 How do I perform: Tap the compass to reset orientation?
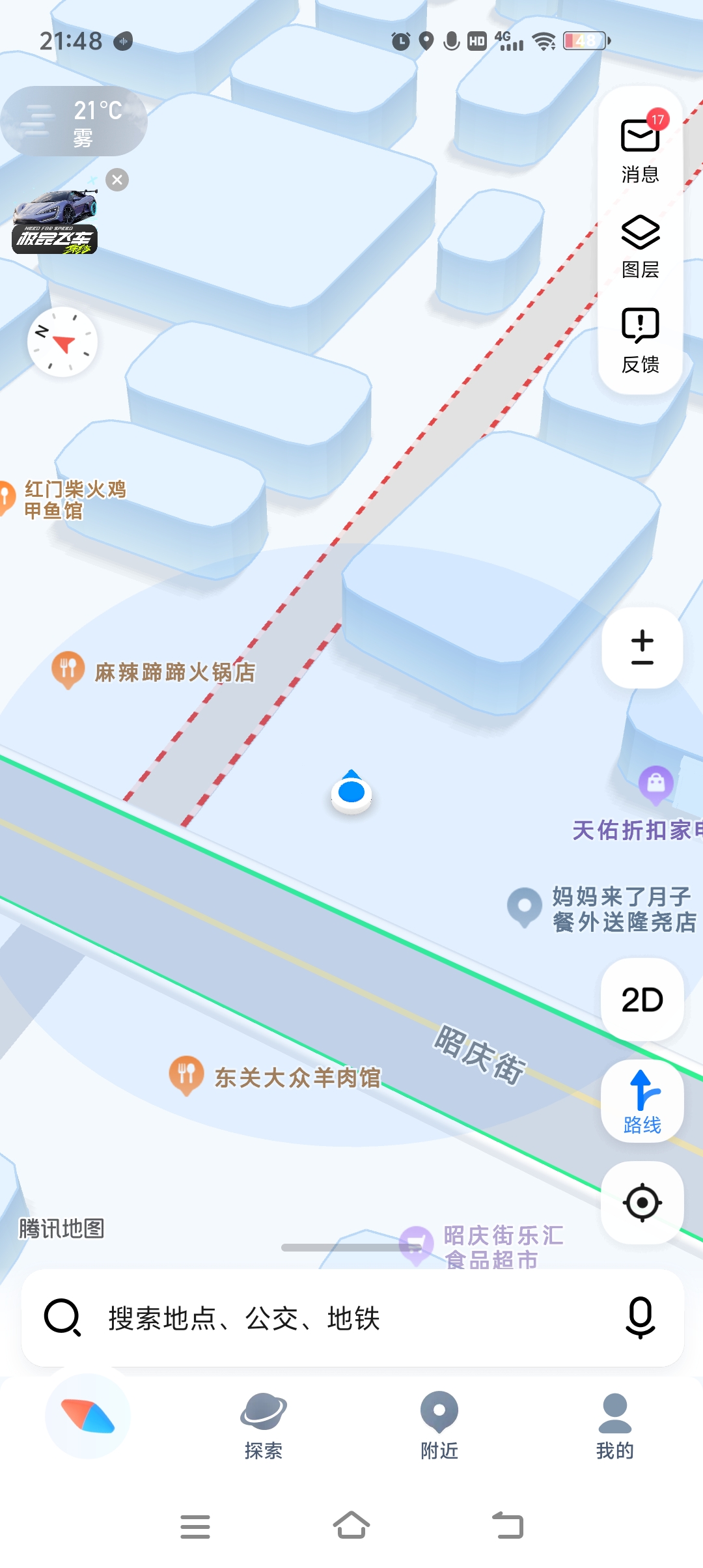62,342
